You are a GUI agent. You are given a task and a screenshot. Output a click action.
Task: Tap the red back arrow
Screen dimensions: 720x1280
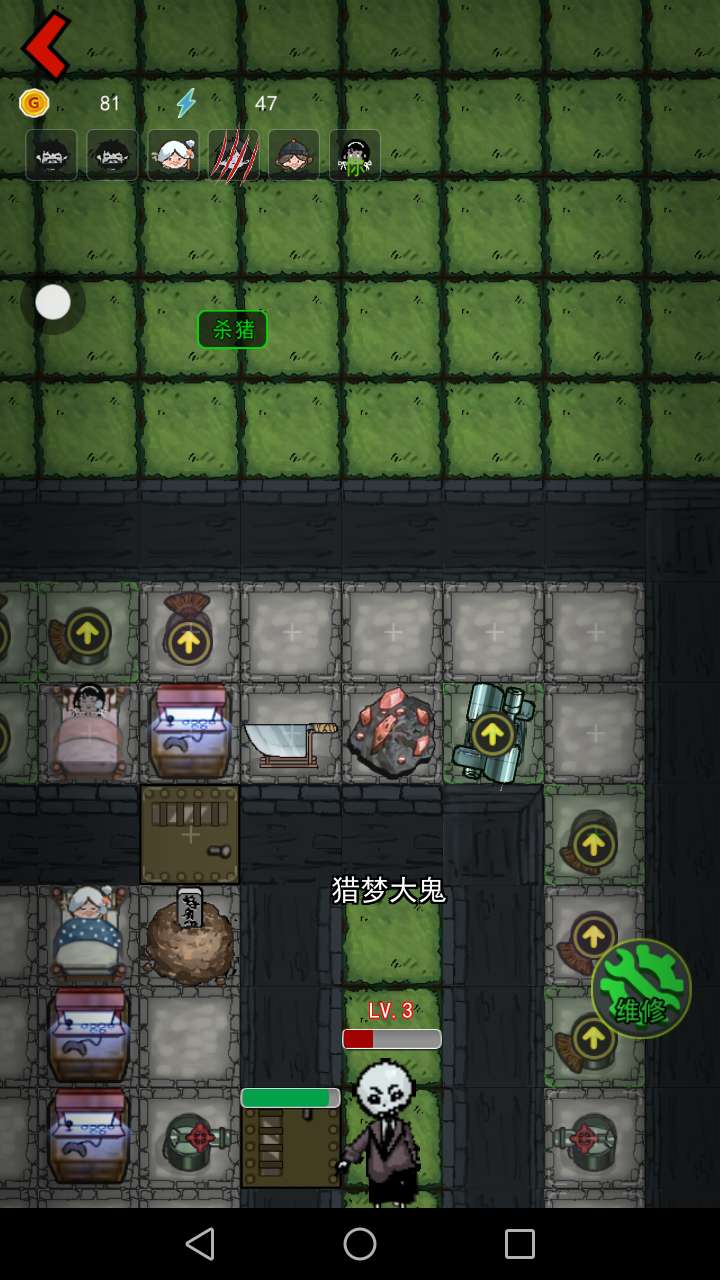46,45
